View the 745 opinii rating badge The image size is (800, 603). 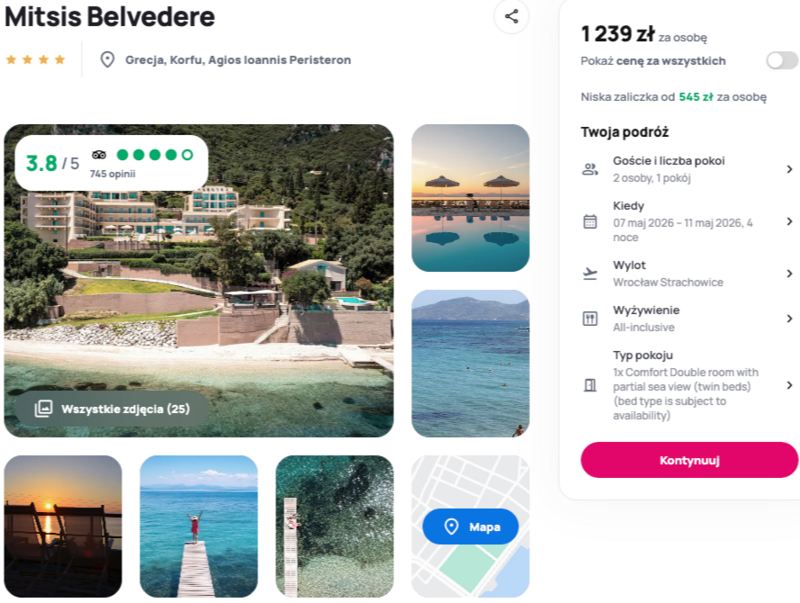tap(111, 162)
